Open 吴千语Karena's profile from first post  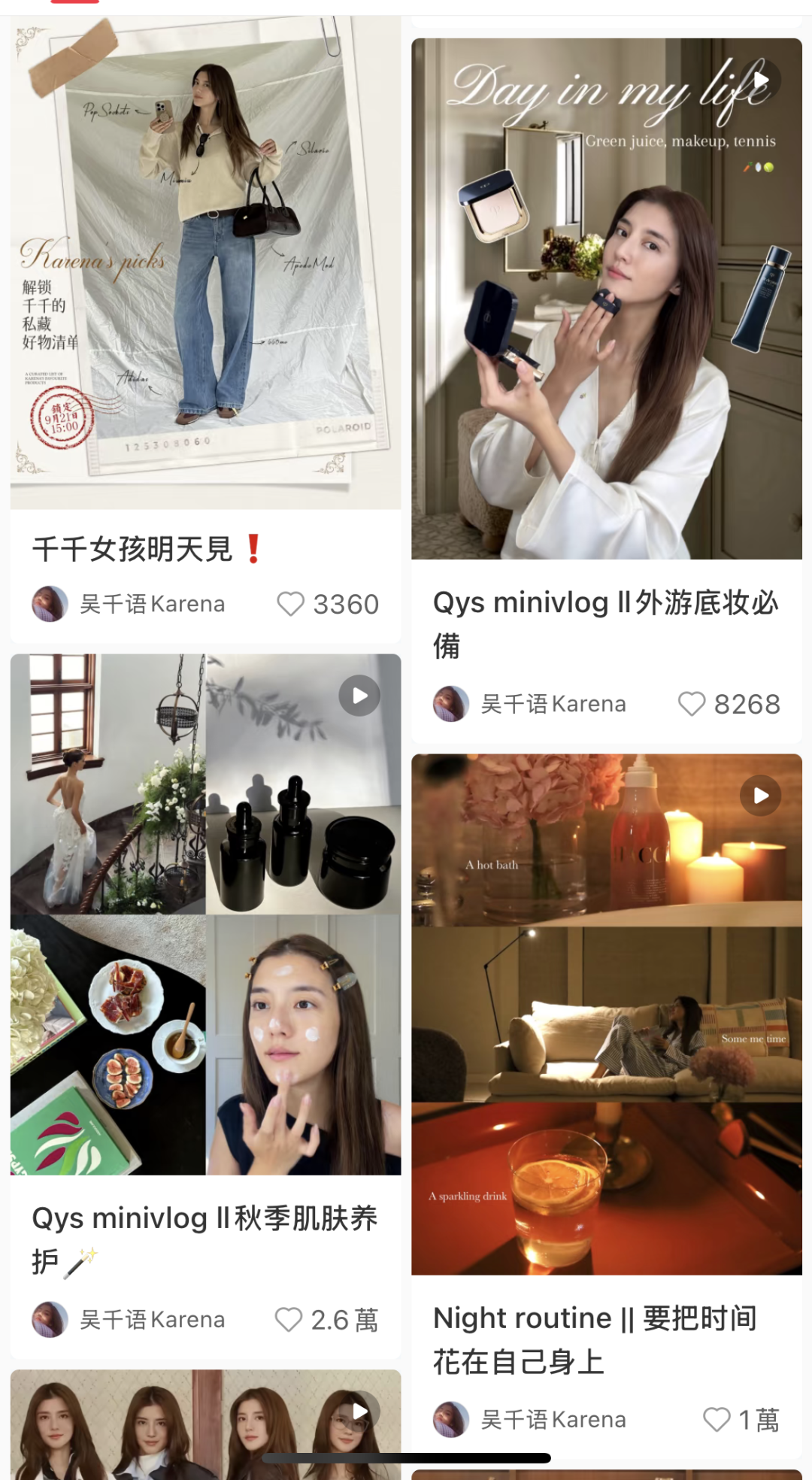pos(150,604)
